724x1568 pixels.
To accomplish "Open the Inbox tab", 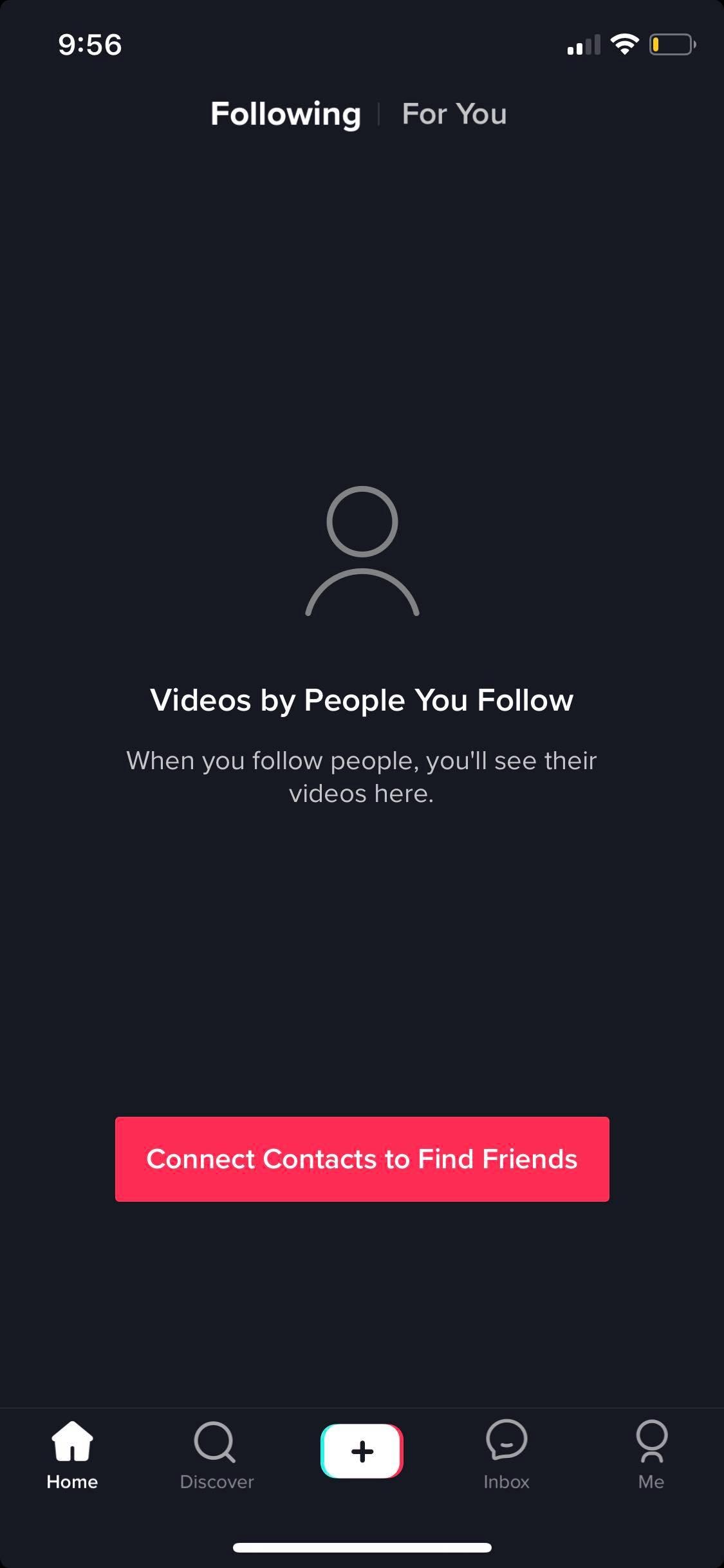I will coord(506,1455).
